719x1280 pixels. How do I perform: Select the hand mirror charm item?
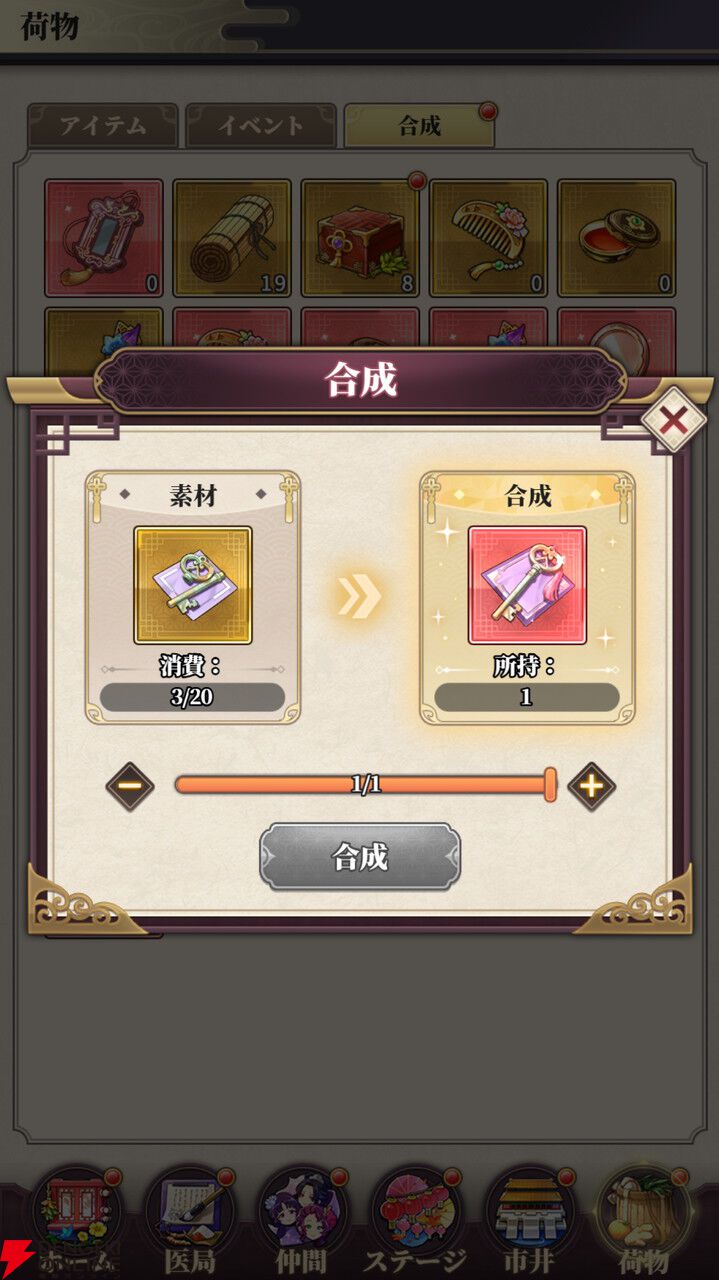tap(104, 238)
